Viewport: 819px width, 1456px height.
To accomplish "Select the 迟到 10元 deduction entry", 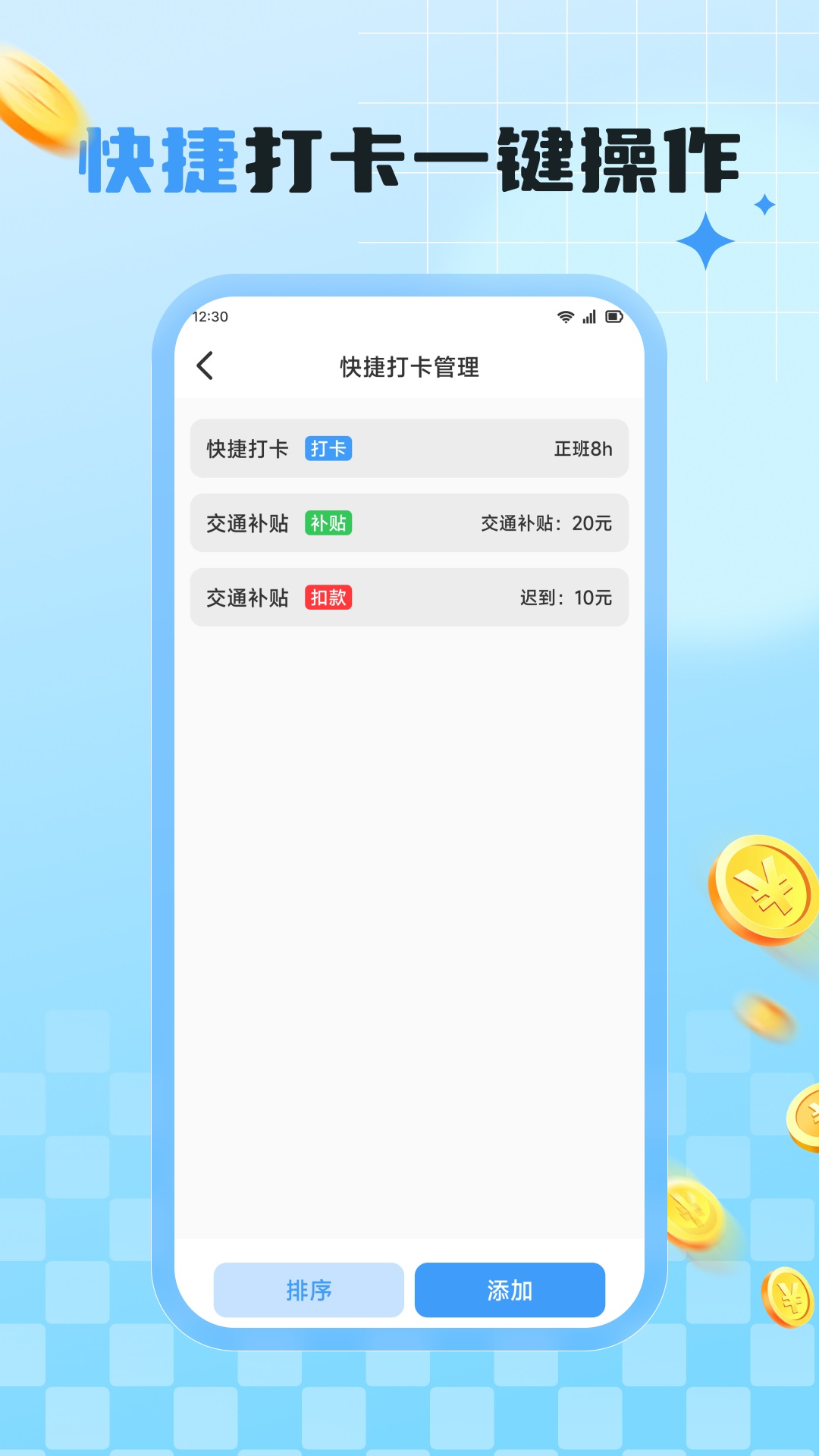I will (x=409, y=598).
